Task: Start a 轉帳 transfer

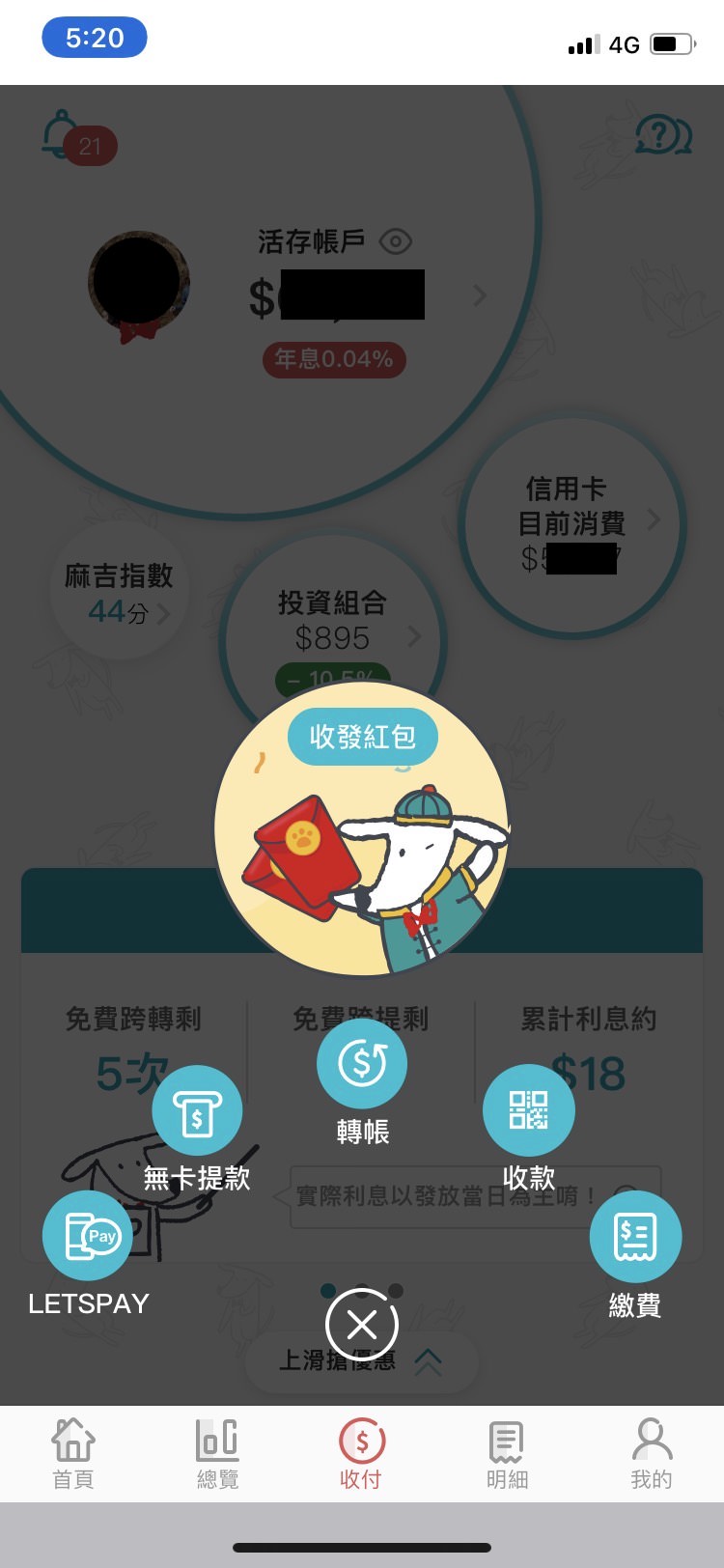Action: point(362,1064)
